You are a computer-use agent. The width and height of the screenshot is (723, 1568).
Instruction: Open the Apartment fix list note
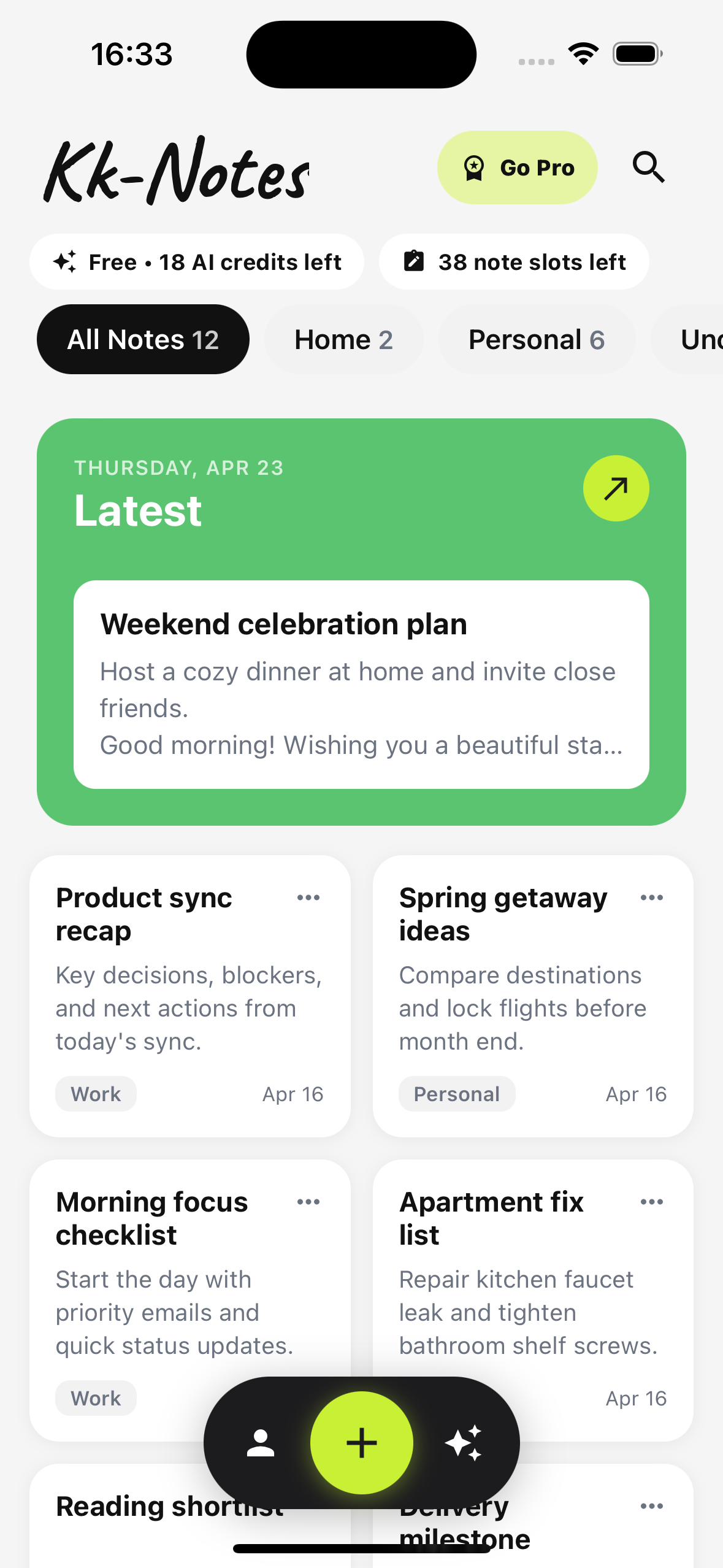click(x=533, y=1301)
